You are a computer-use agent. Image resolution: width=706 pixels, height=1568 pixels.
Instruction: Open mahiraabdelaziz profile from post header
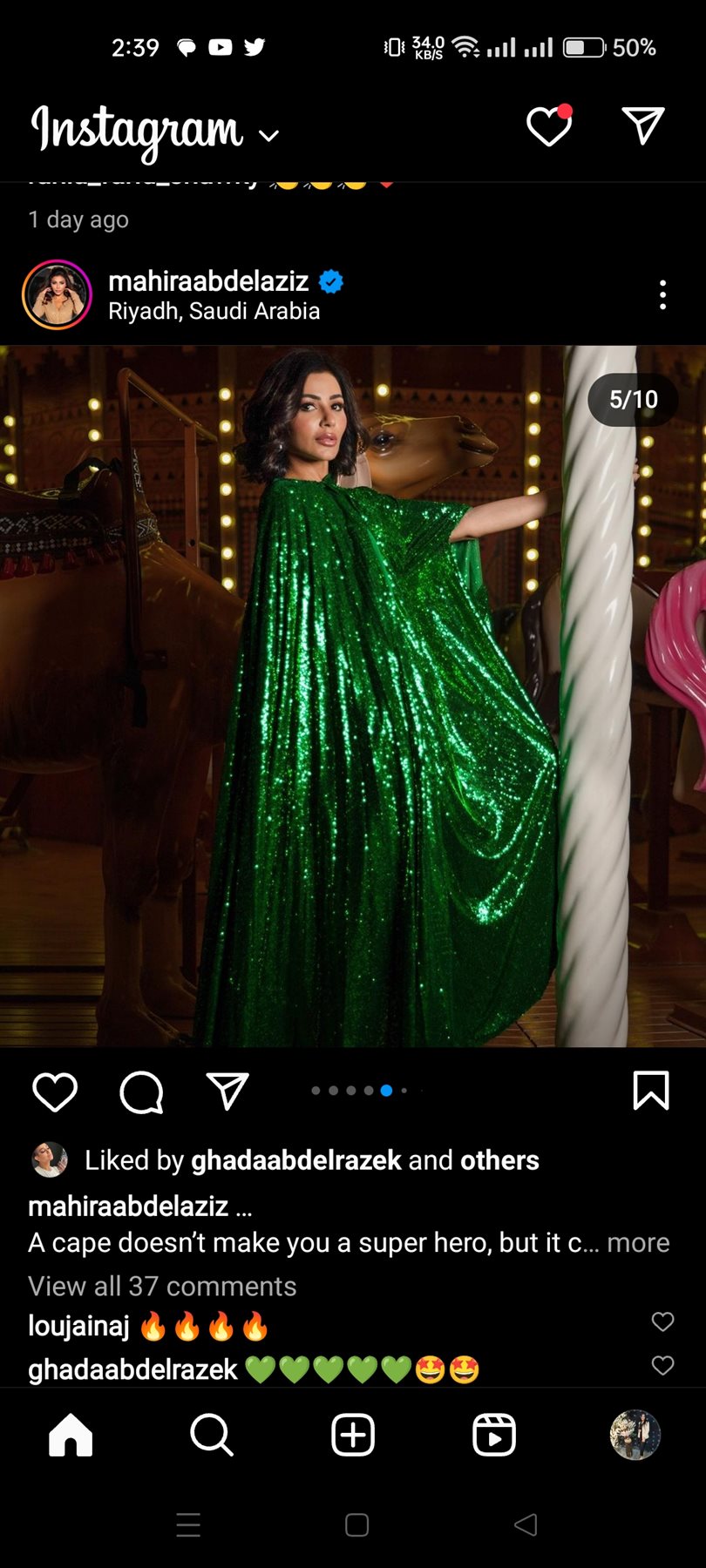(x=207, y=281)
